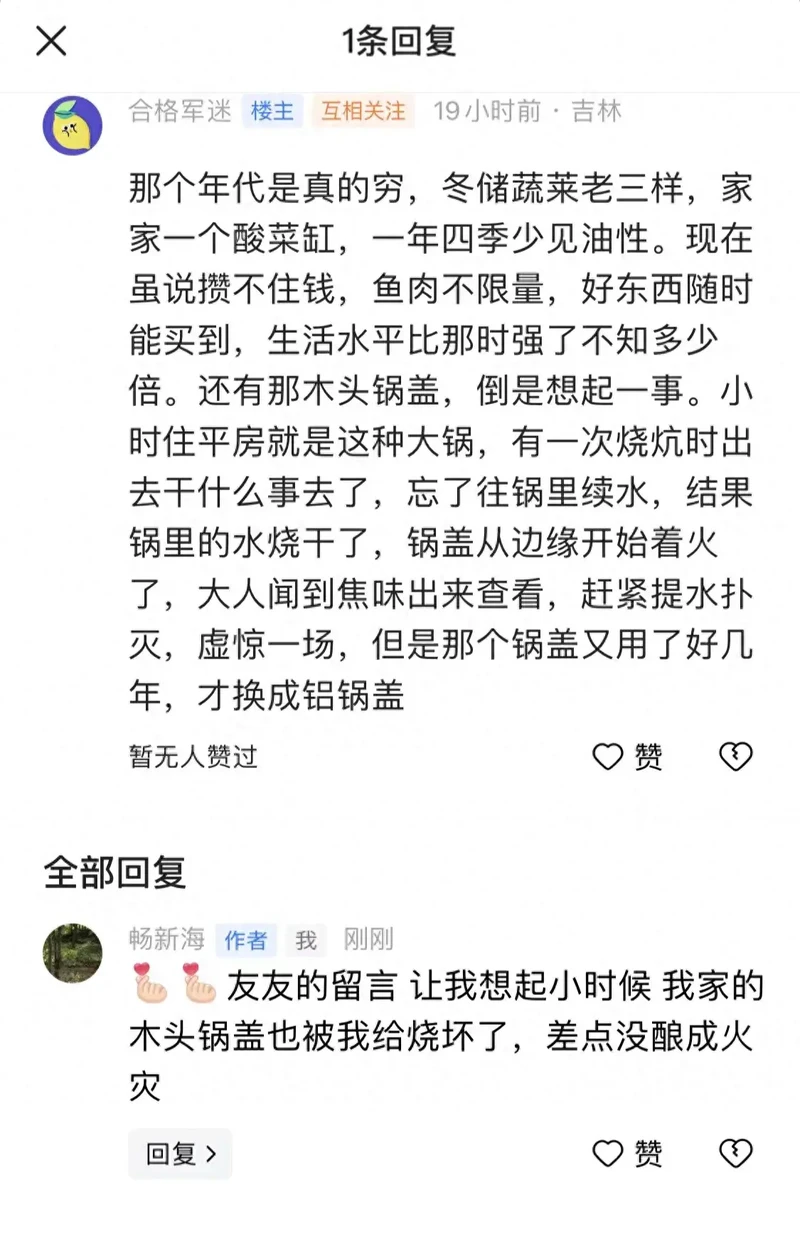800x1248 pixels.
Task: Like 合格军迷's comment
Action: [x=627, y=757]
